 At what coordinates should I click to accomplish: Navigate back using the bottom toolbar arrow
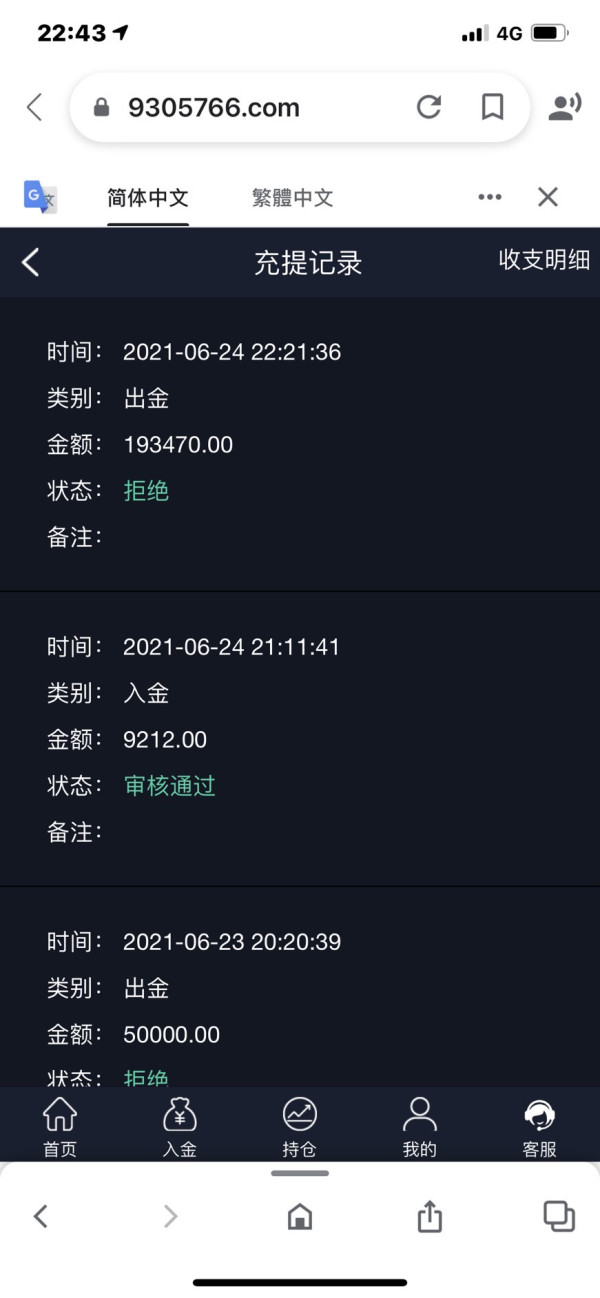[40, 1216]
